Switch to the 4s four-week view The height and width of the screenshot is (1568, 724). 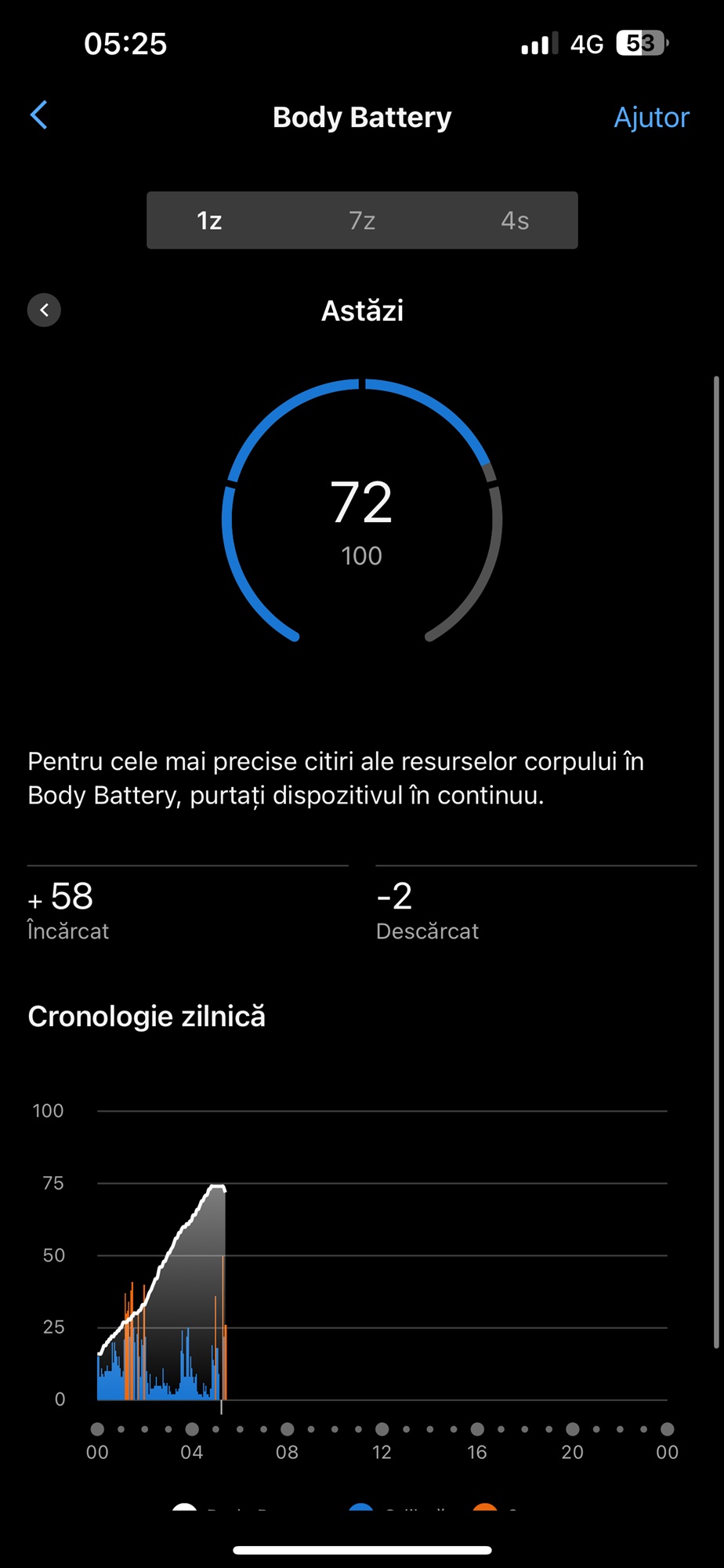coord(515,220)
